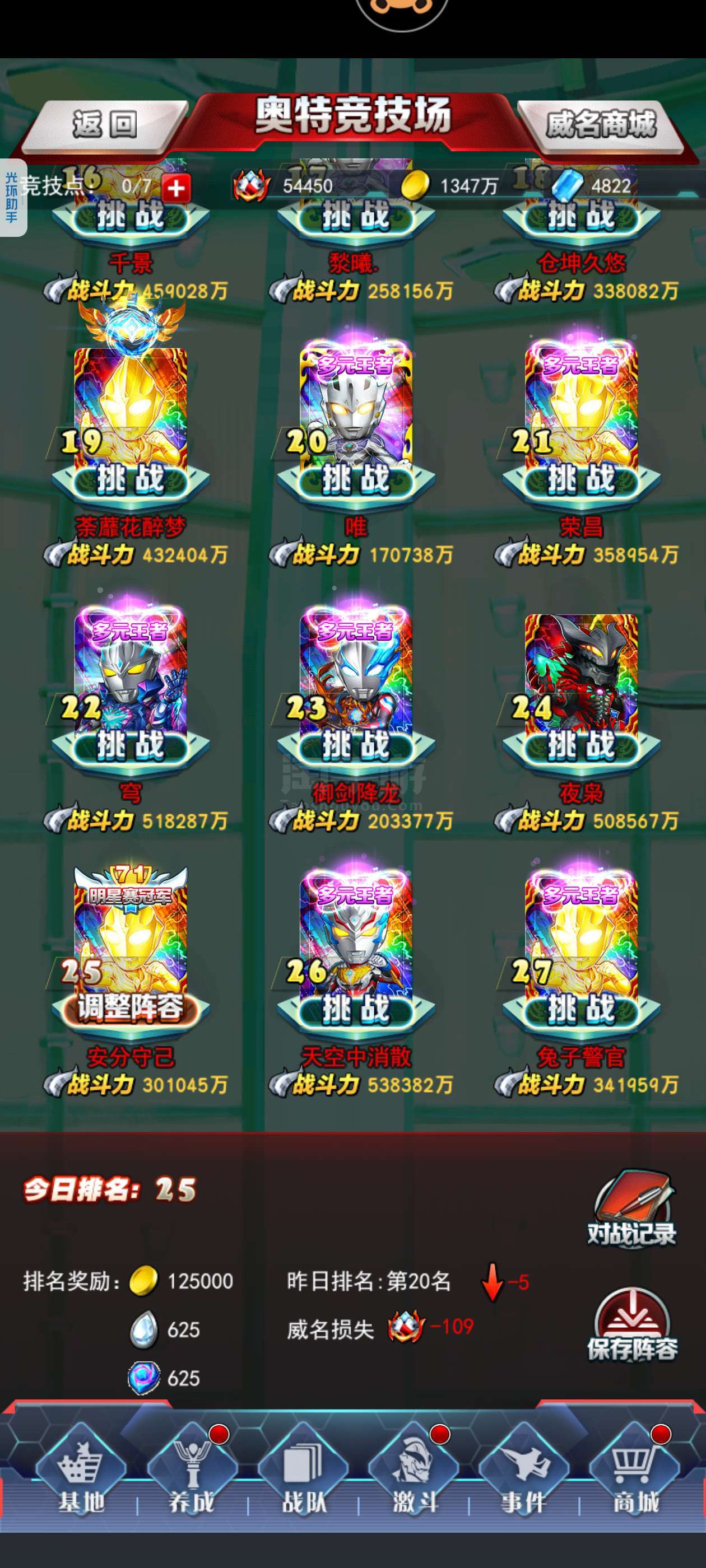Go to the 激斗 tab
Viewport: 706px width, 1568px height.
(414, 1470)
